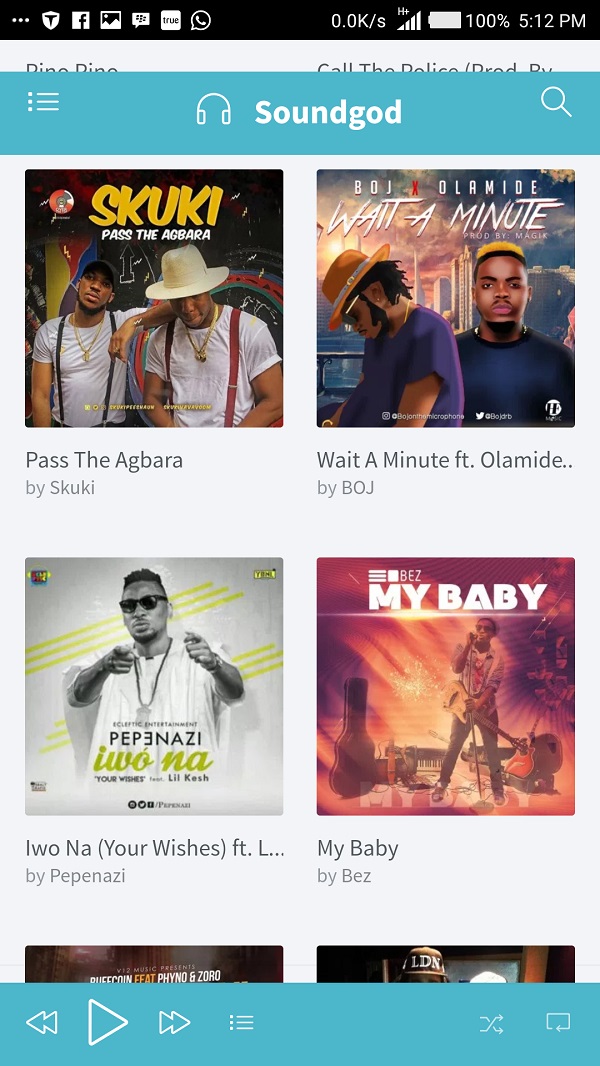
Task: Play the current track
Action: pos(107,1022)
